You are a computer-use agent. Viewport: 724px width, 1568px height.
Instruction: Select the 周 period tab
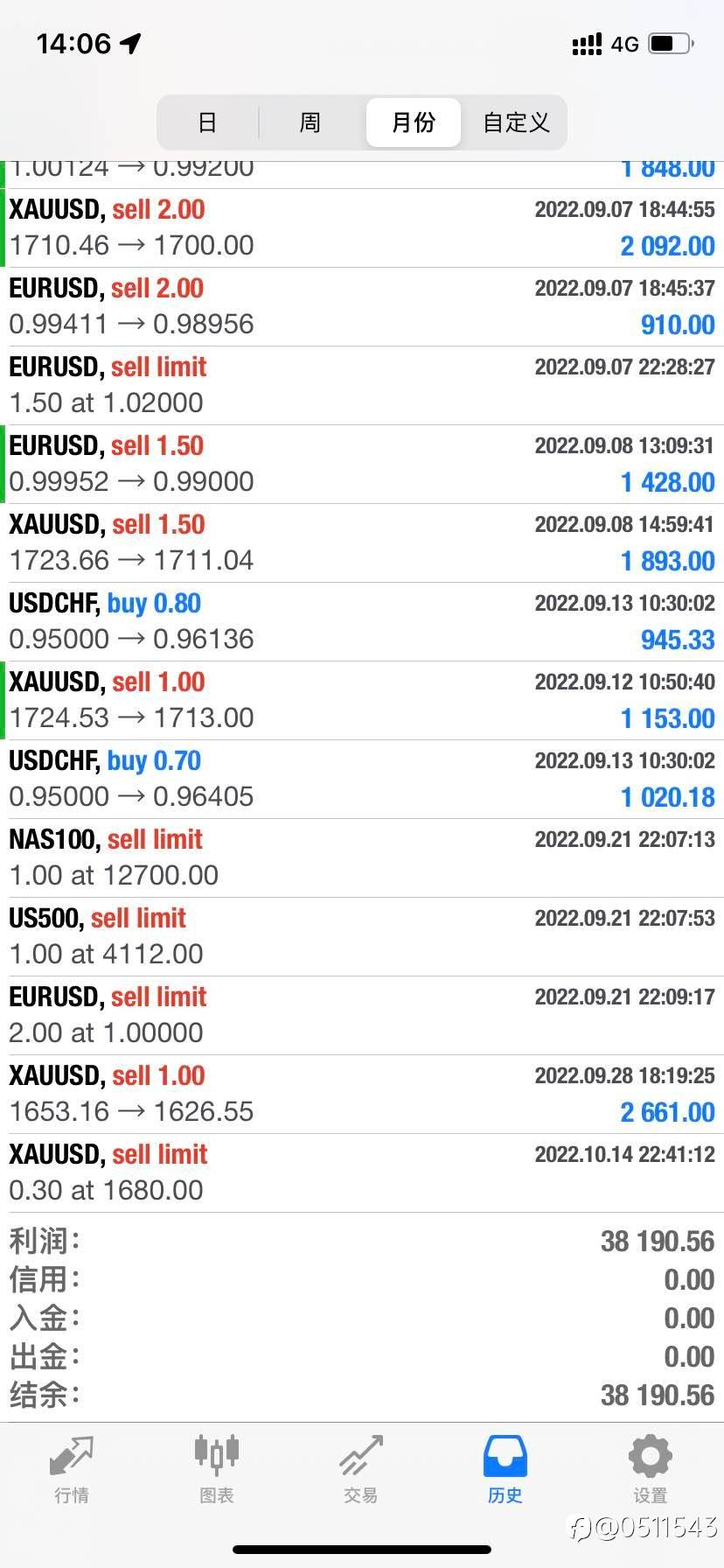(310, 122)
